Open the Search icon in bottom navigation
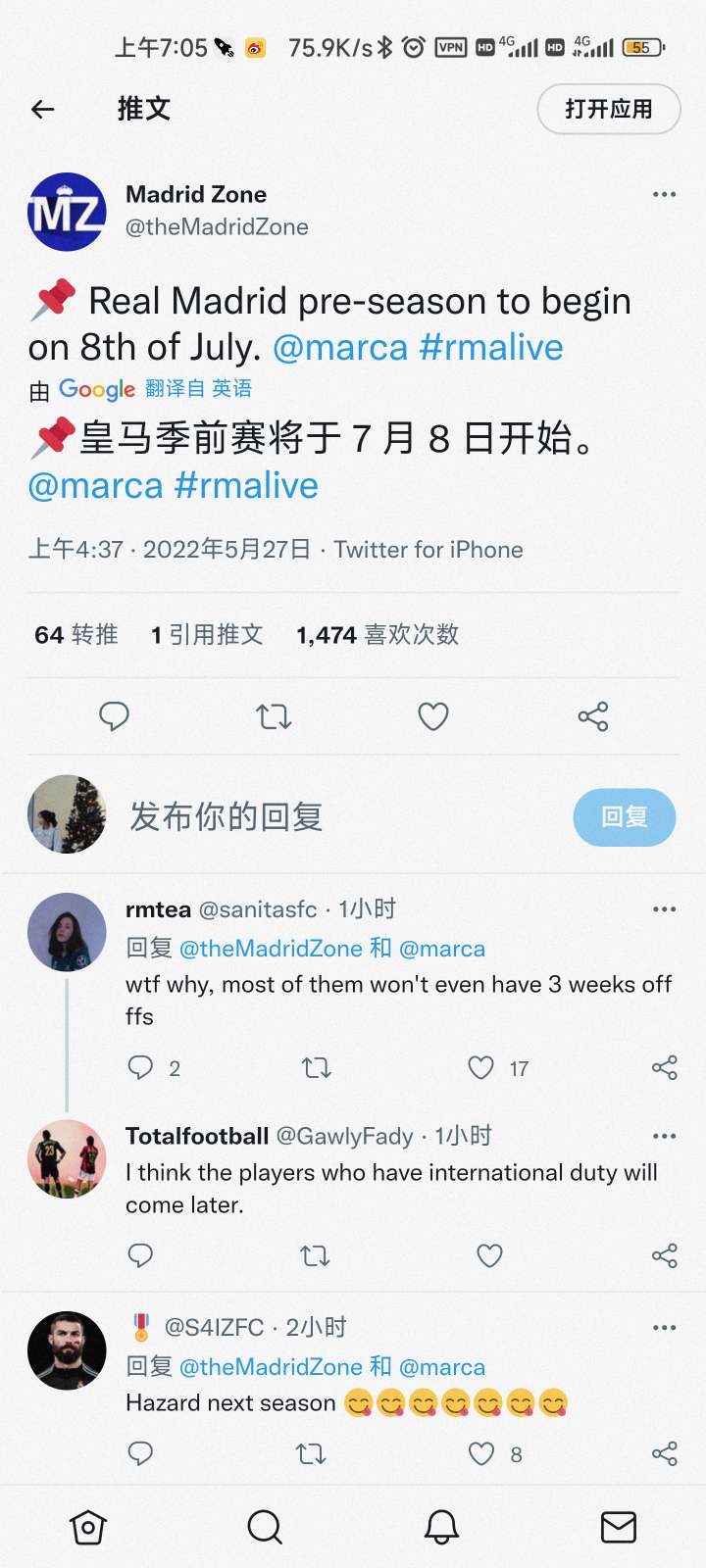706x1568 pixels. (x=265, y=1526)
